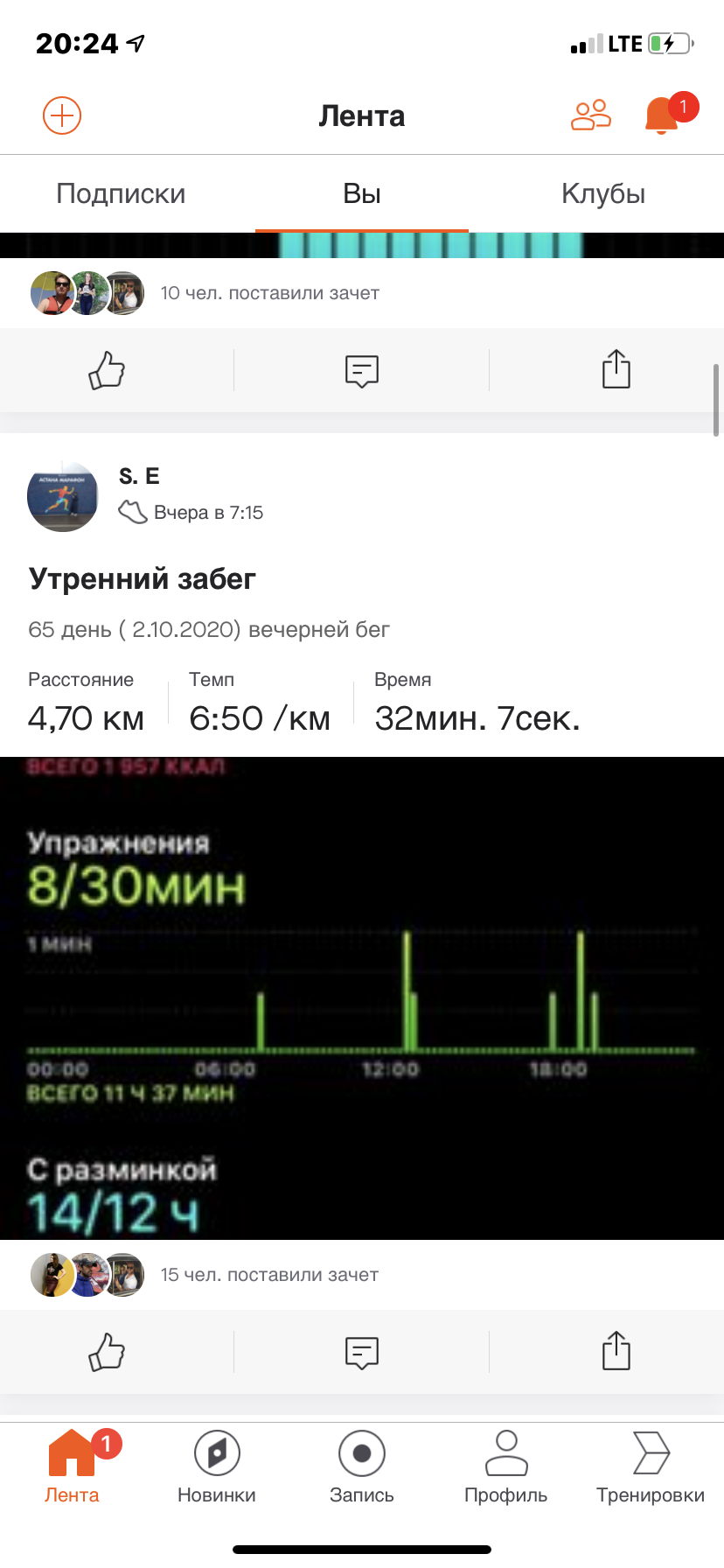Add a new activity with the plus icon

click(x=62, y=115)
